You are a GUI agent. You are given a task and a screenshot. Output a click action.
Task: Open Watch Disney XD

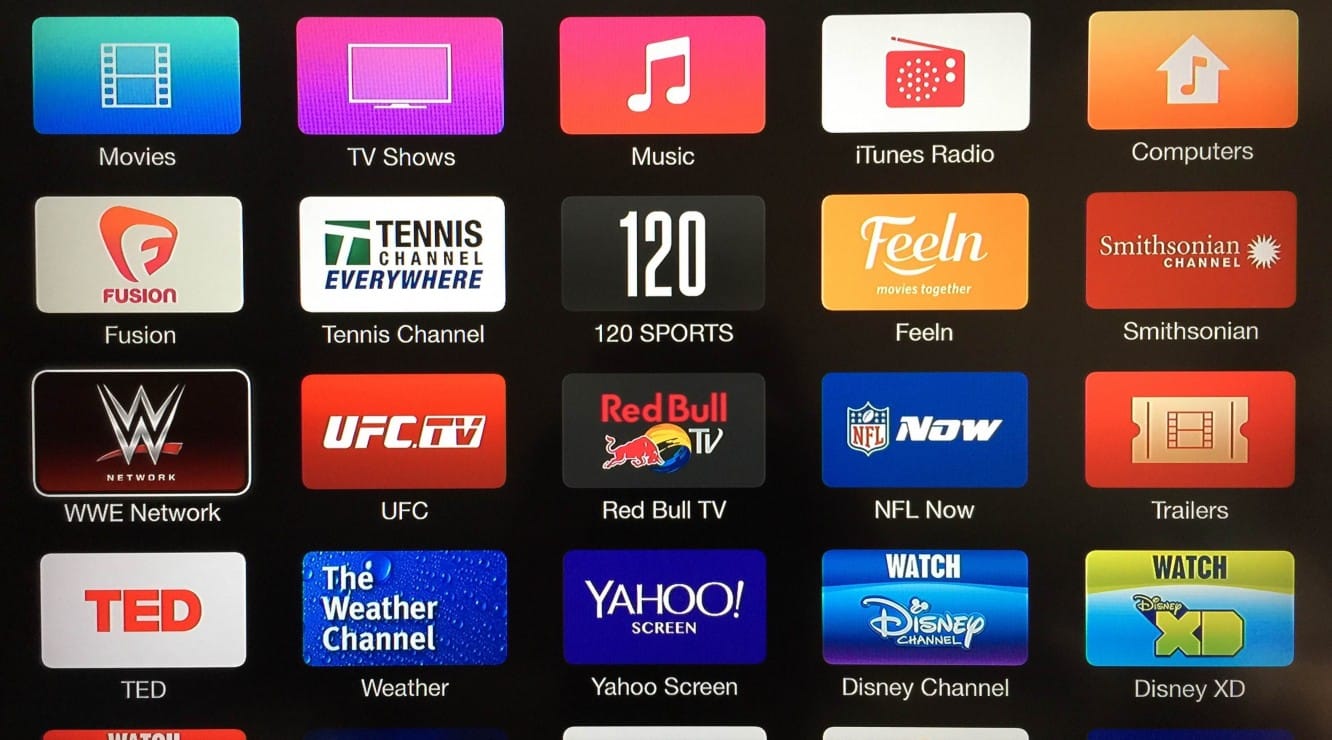click(x=1189, y=608)
